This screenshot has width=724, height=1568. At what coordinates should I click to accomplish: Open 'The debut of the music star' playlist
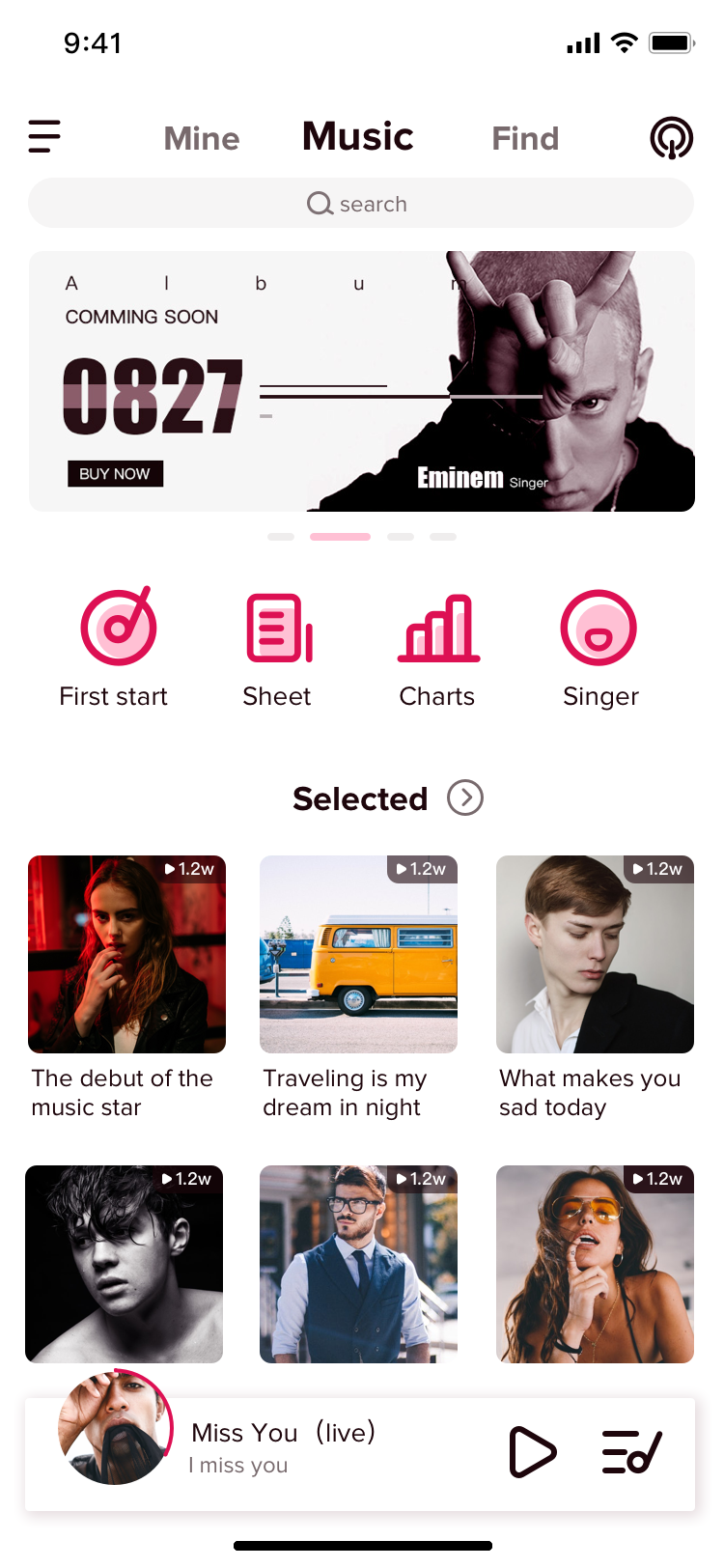coord(126,988)
